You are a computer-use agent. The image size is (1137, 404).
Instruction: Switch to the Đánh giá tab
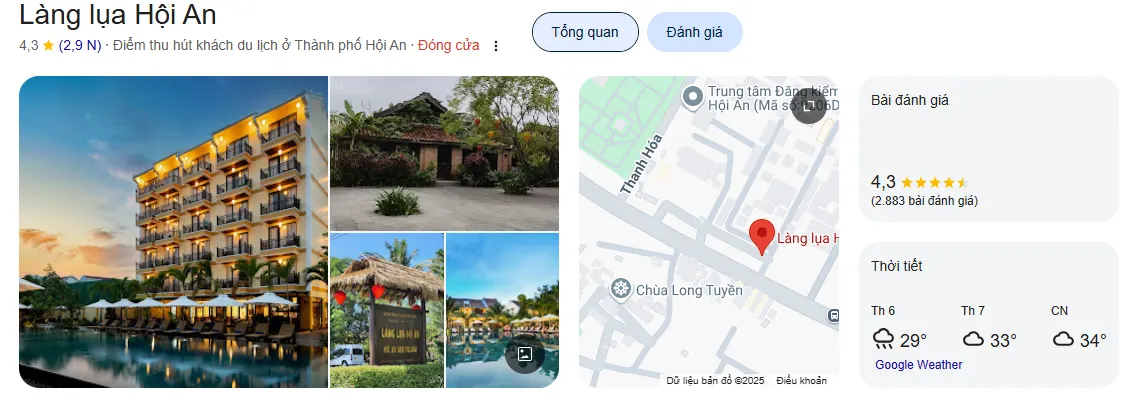(695, 32)
